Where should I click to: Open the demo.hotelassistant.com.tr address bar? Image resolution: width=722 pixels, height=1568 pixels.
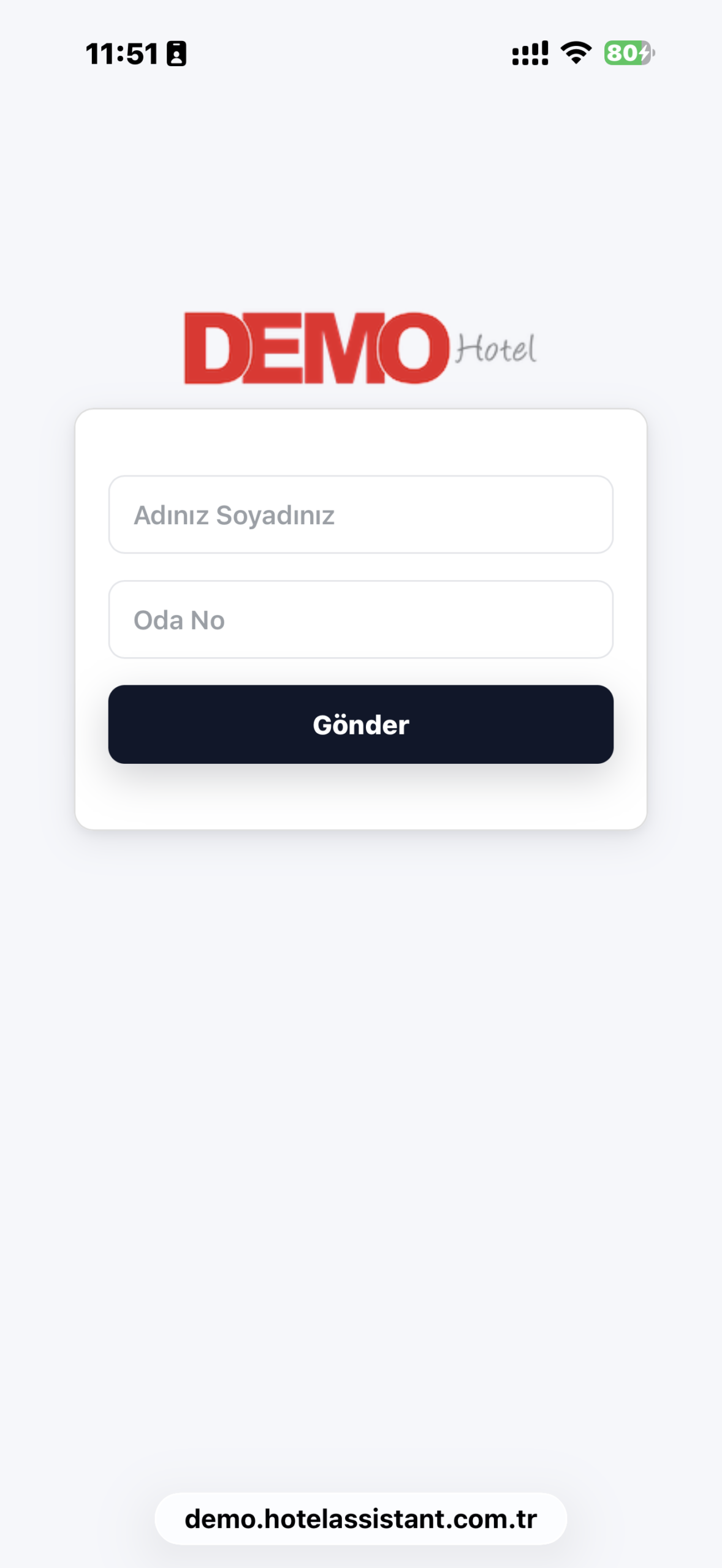point(360,1519)
